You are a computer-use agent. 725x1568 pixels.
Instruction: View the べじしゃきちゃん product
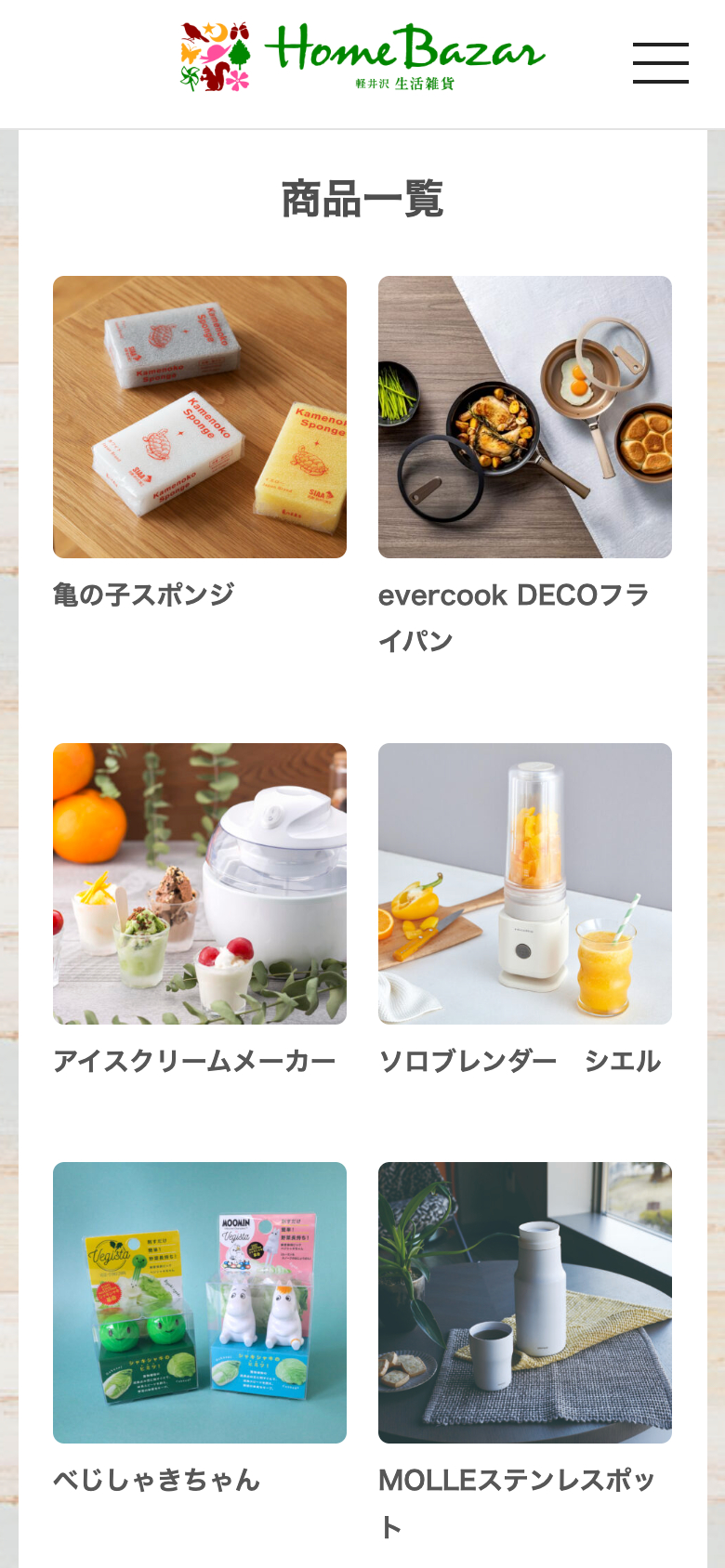(200, 1302)
